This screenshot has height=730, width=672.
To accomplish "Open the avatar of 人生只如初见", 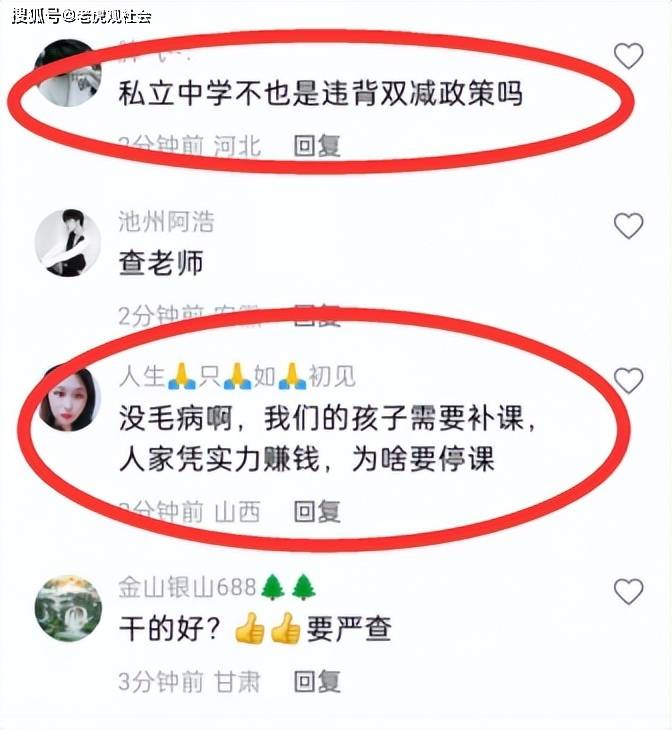I will tap(68, 399).
